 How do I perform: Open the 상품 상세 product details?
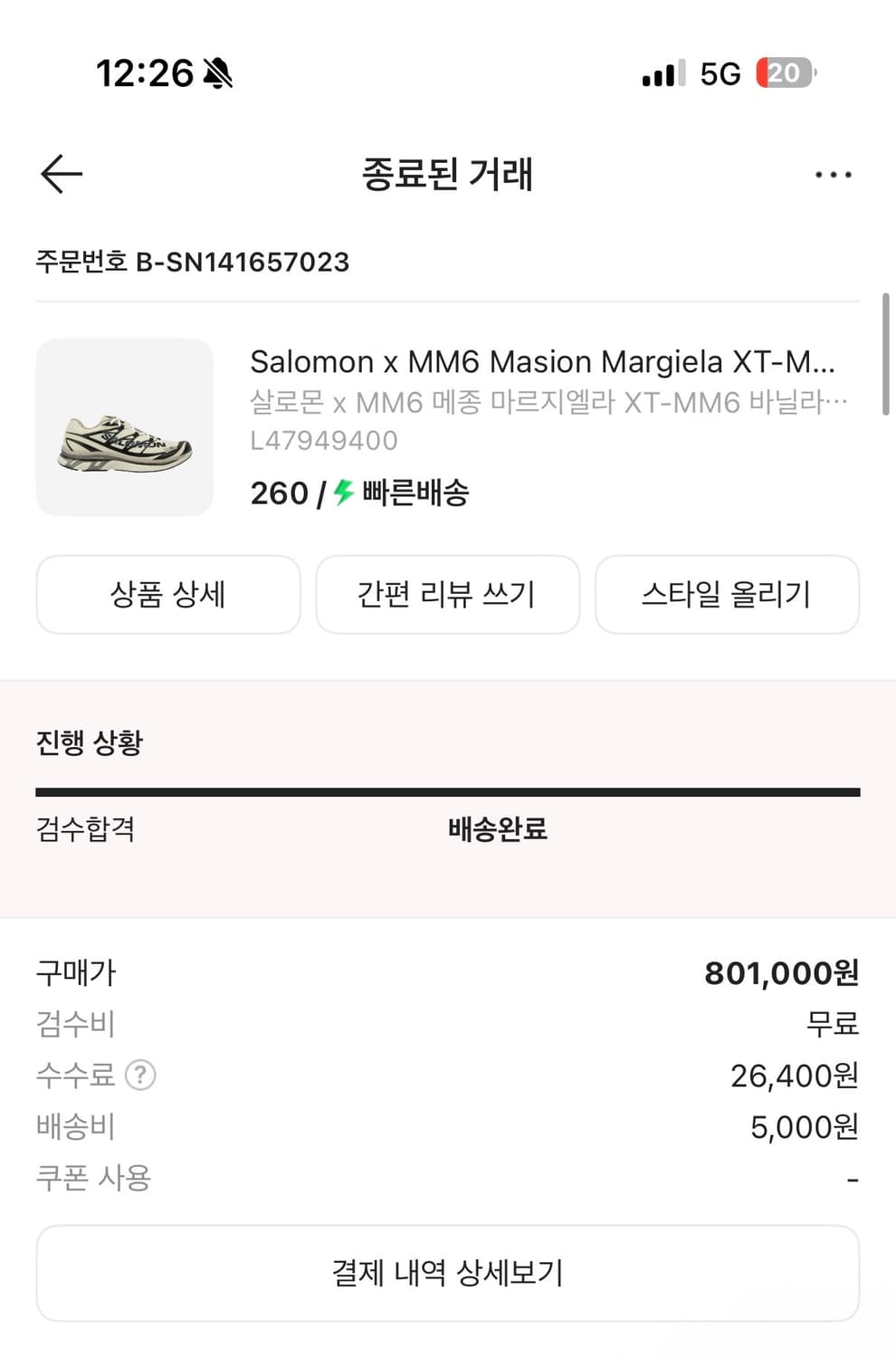click(x=168, y=595)
